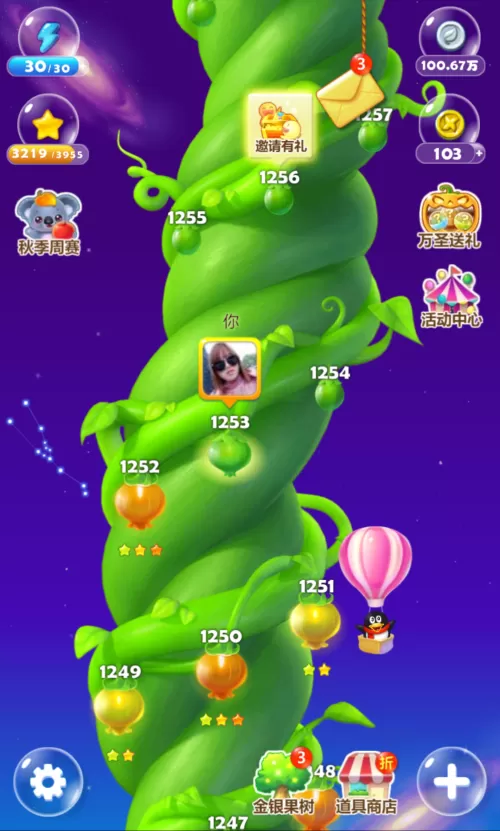Tap the plus bubble button

click(452, 782)
